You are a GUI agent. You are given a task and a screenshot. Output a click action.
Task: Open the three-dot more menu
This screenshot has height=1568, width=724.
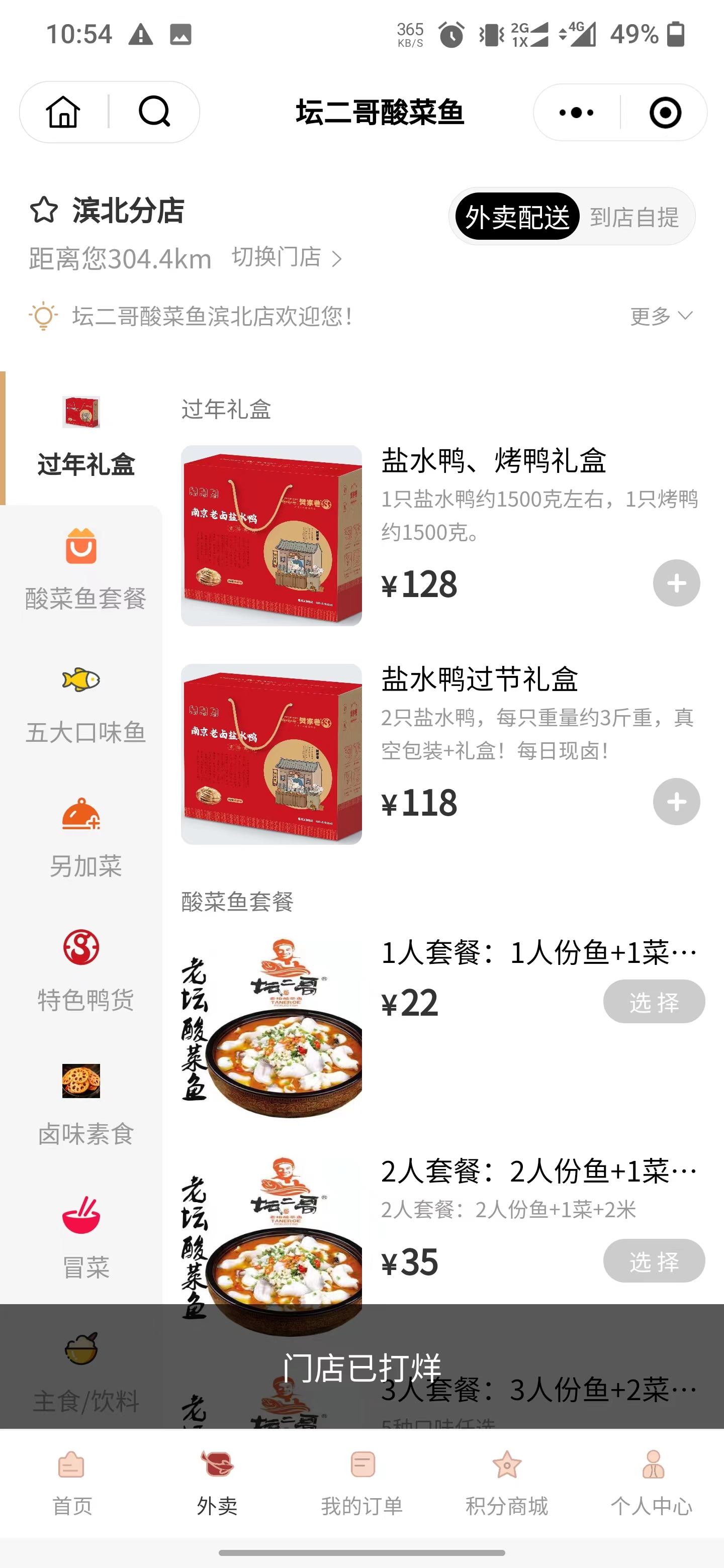coord(576,113)
